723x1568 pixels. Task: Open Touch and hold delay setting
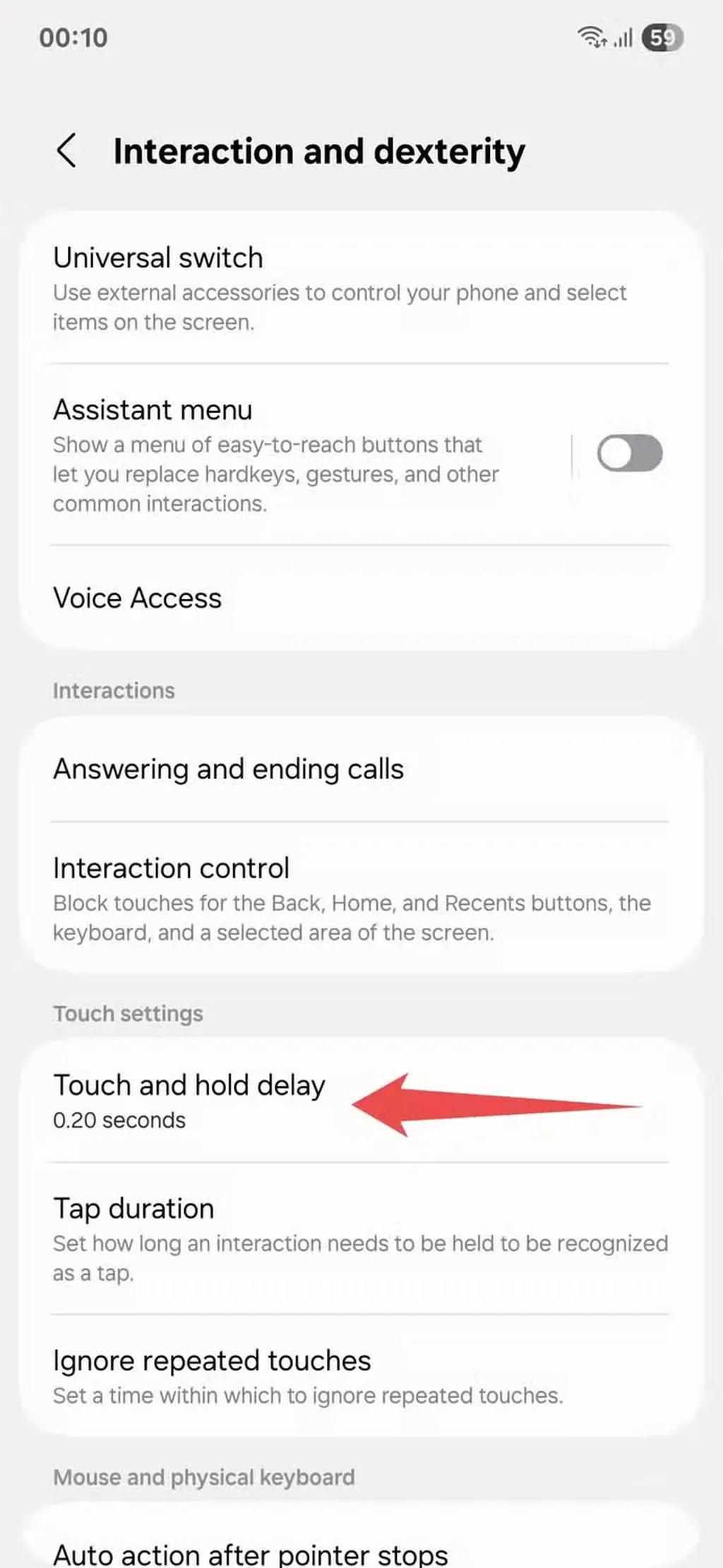click(191, 1100)
